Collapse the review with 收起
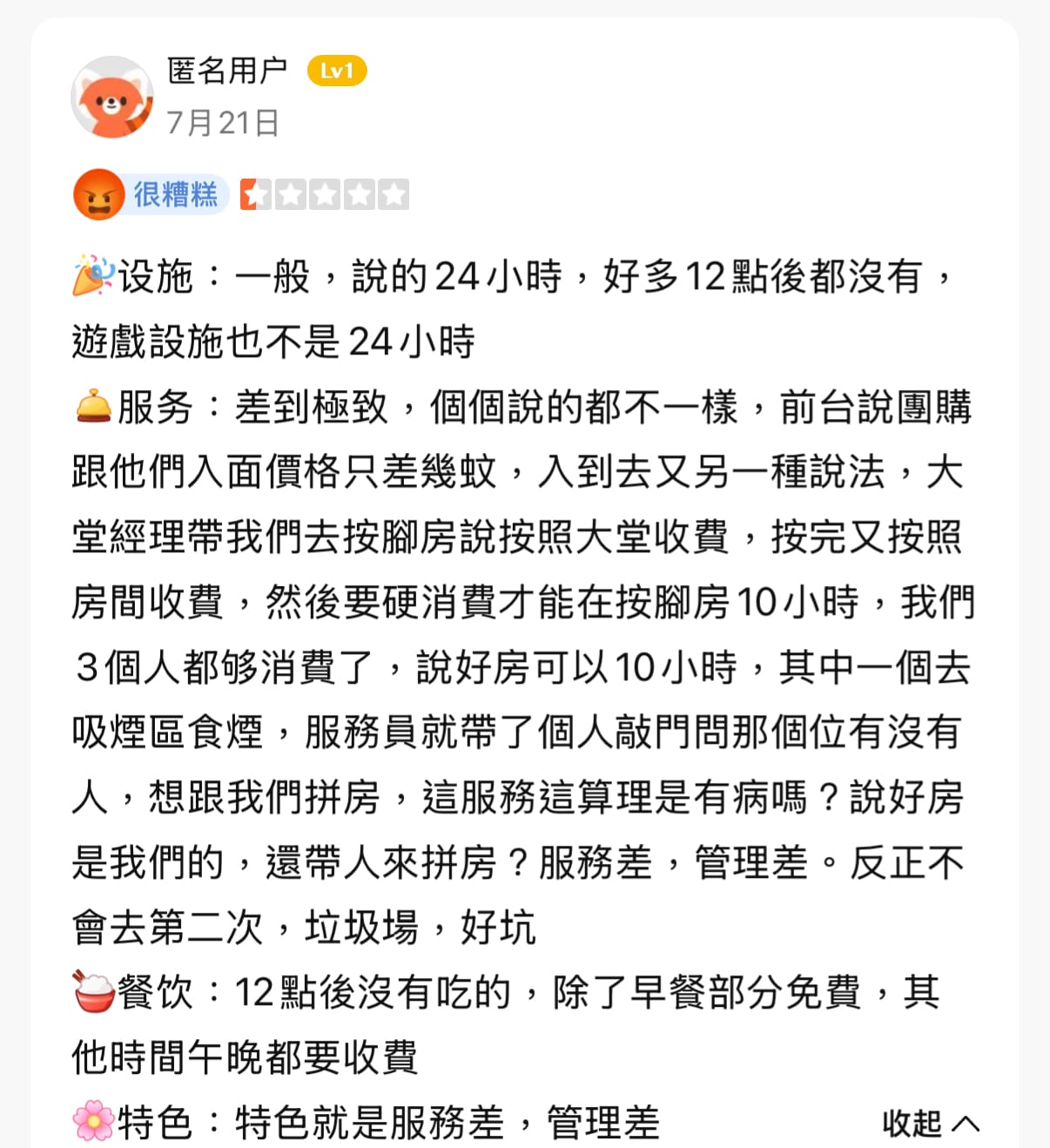 tap(929, 1124)
